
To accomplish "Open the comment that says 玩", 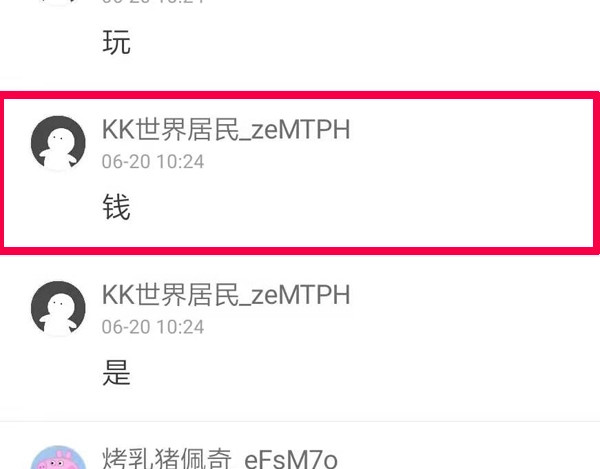I will point(117,43).
